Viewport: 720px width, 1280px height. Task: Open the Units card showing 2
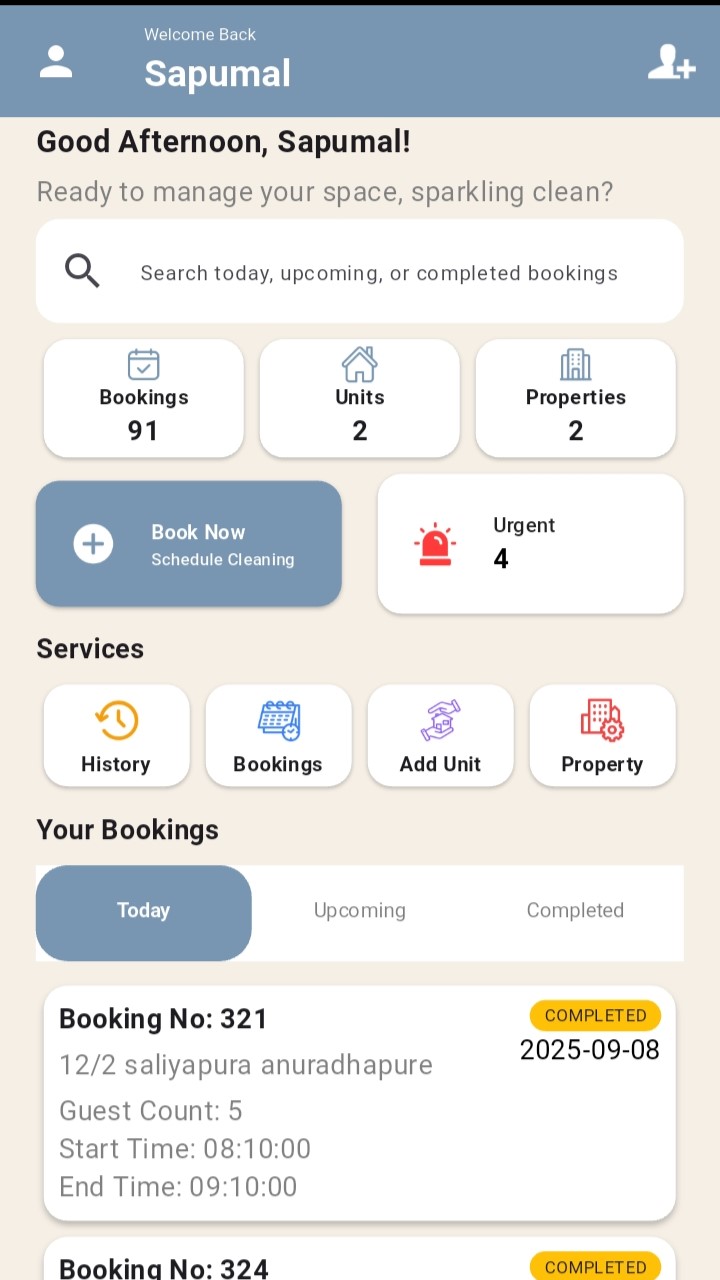359,397
